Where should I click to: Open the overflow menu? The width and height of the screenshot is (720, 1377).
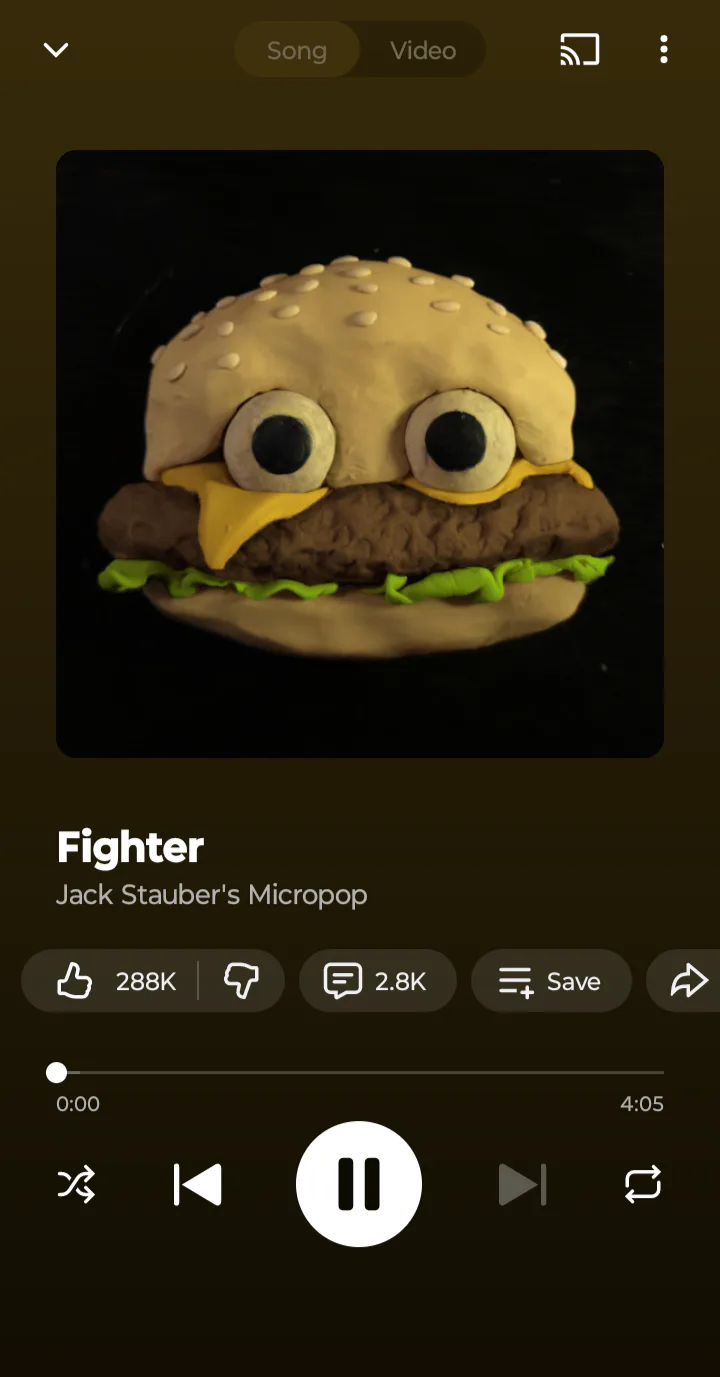(x=664, y=50)
